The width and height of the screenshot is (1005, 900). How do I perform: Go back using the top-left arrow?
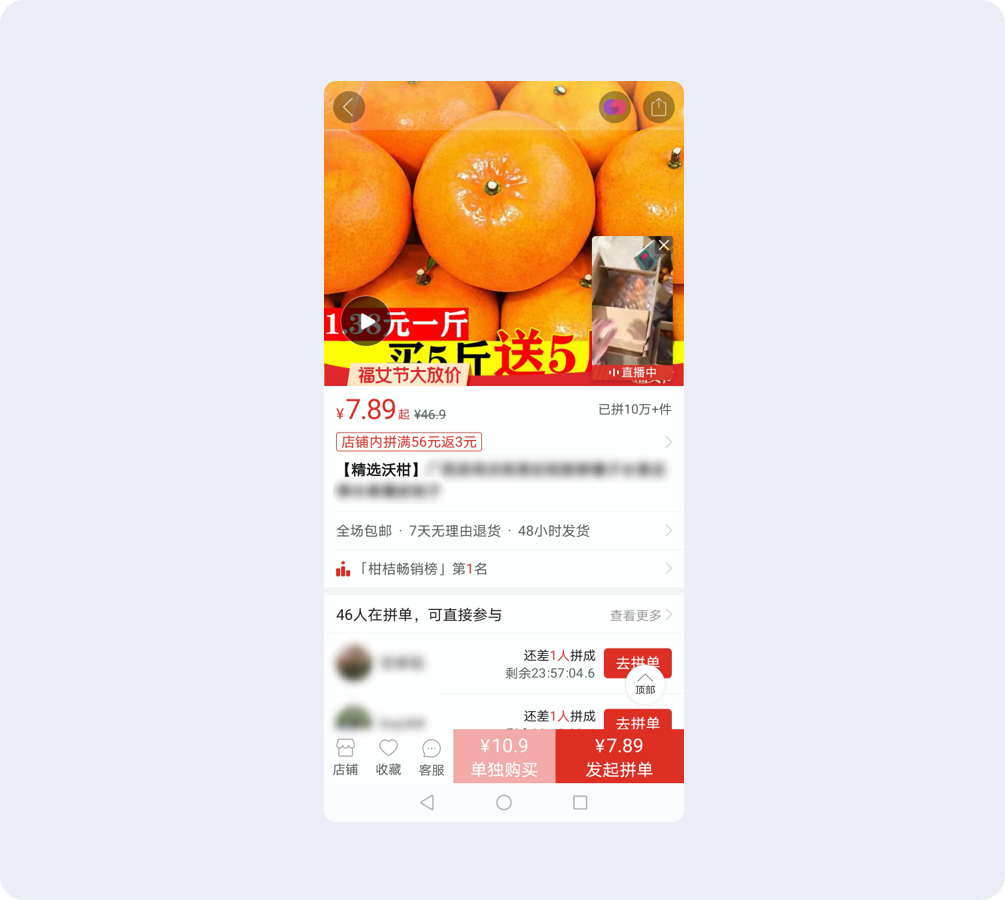pos(348,107)
